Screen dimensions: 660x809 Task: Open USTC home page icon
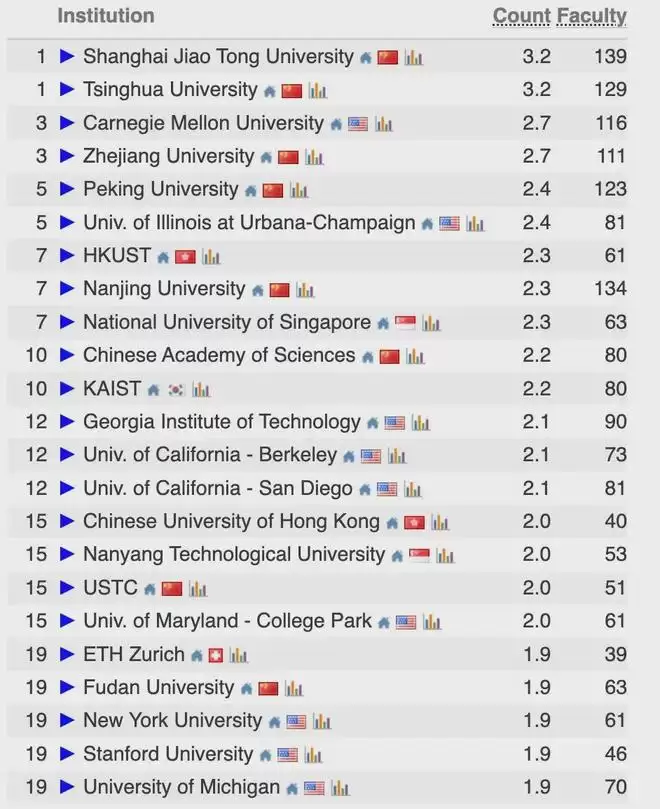149,589
